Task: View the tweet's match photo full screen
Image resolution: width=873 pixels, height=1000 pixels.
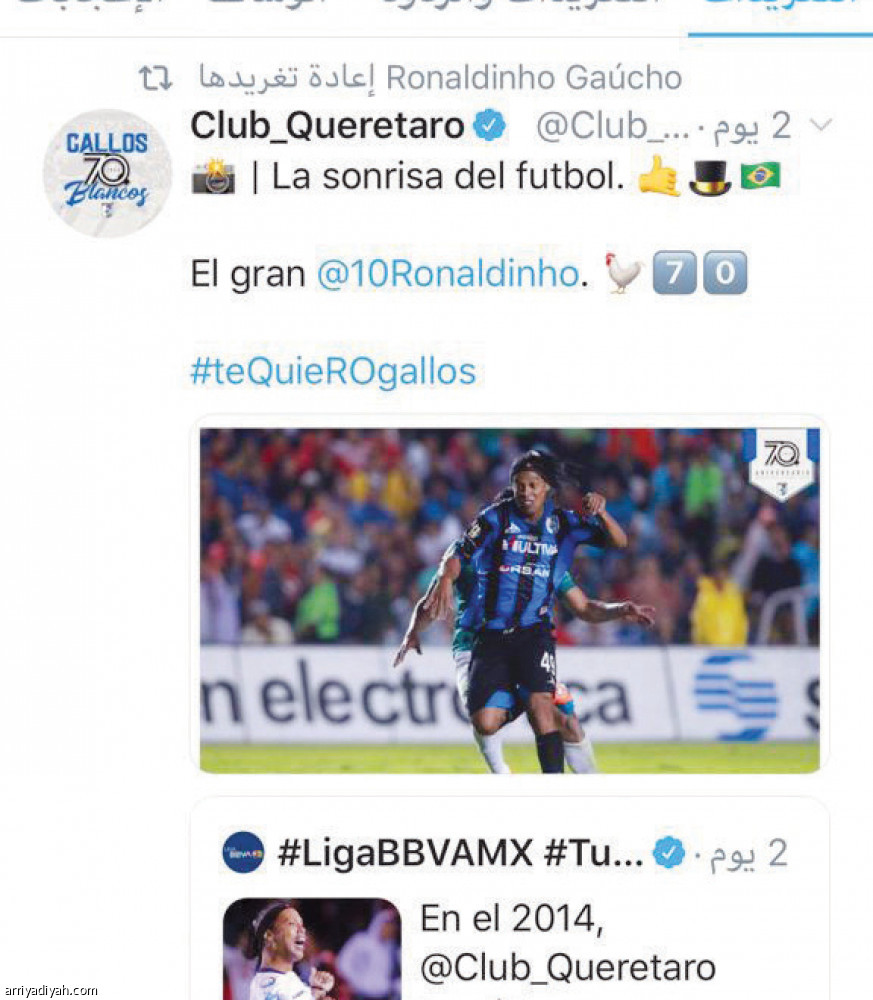Action: [509, 600]
